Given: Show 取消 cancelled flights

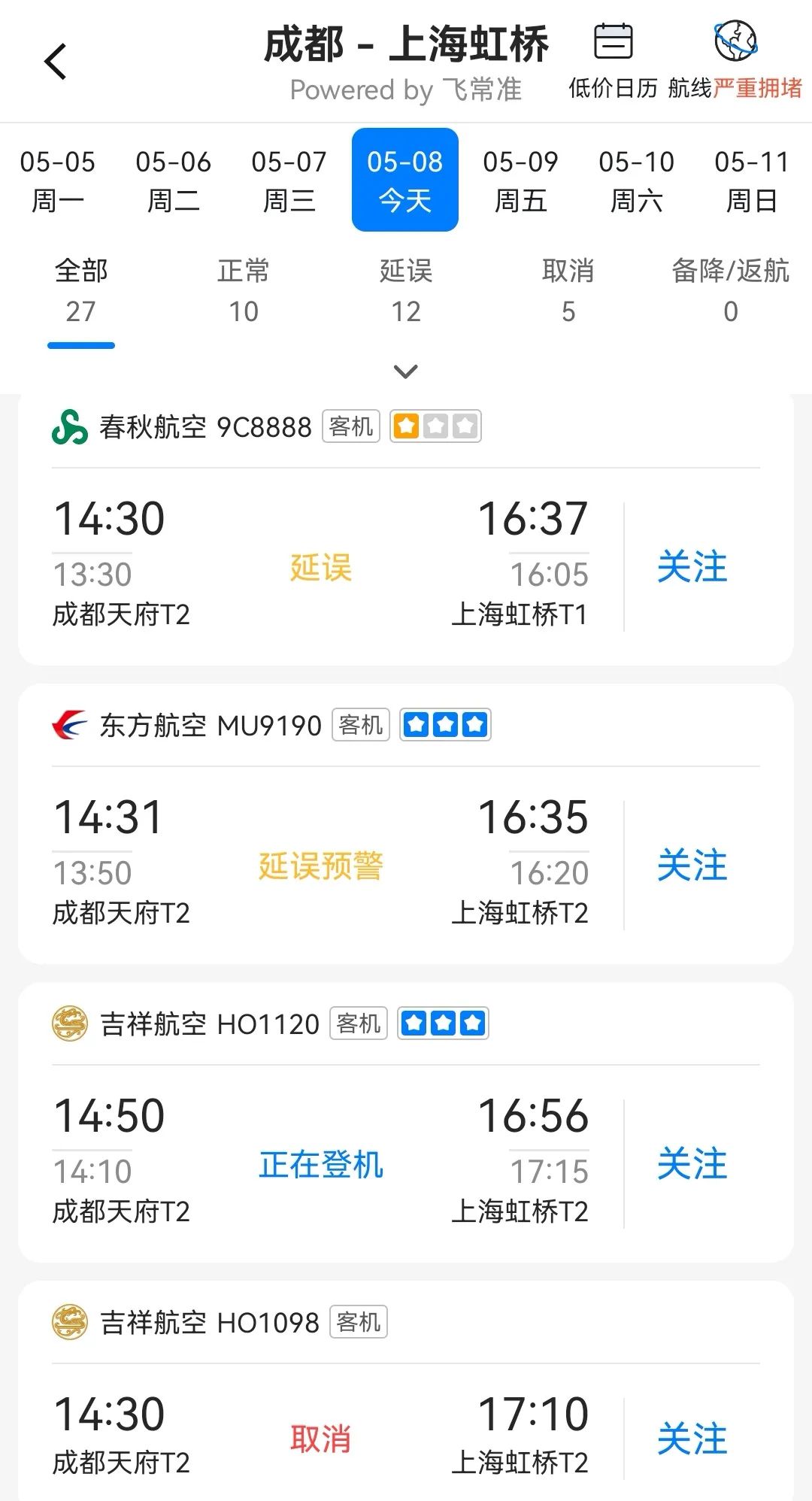Looking at the screenshot, I should [x=568, y=291].
